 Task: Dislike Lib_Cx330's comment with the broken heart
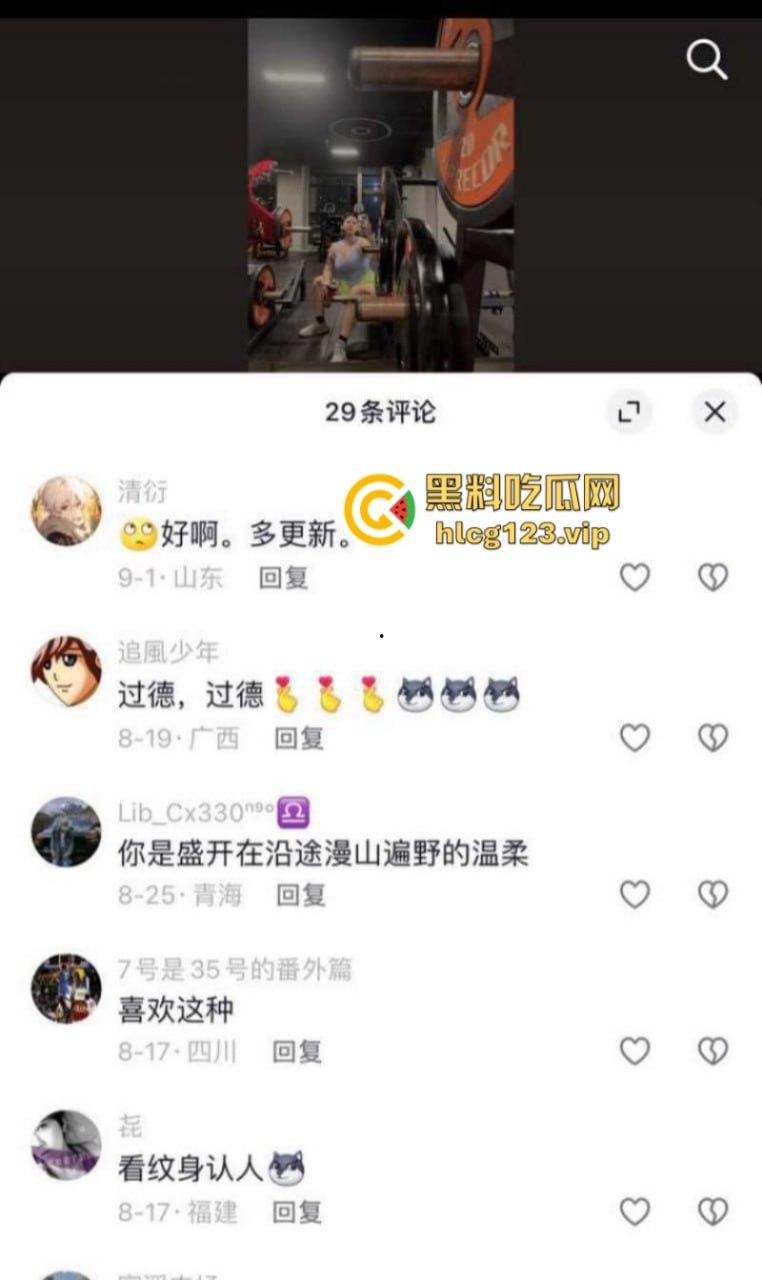pos(711,895)
